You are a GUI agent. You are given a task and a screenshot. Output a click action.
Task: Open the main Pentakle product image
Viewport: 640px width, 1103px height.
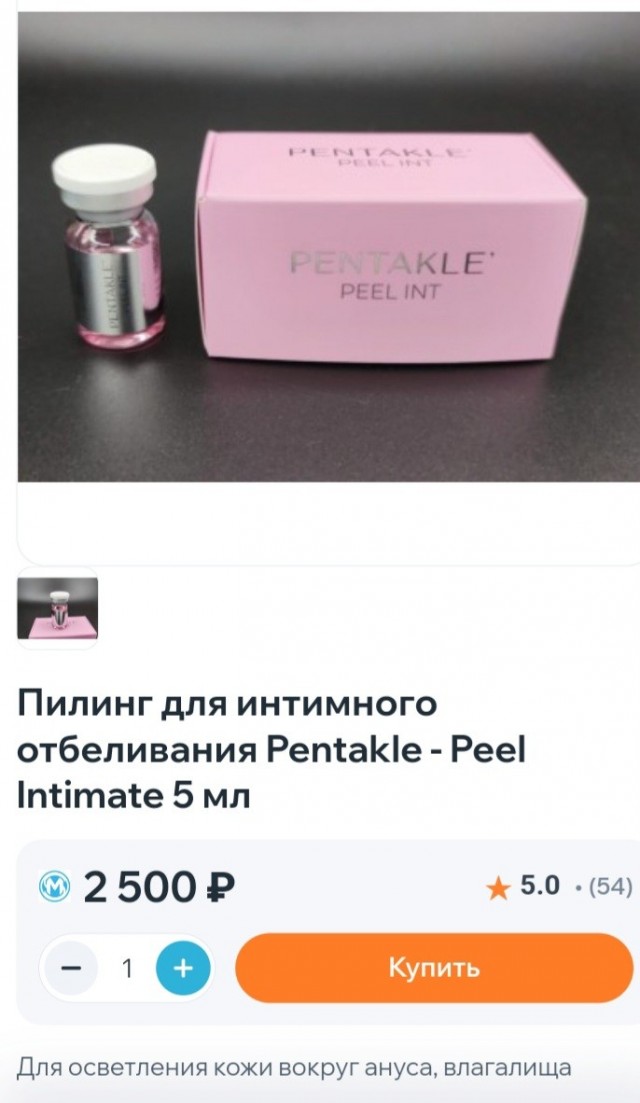(x=328, y=247)
